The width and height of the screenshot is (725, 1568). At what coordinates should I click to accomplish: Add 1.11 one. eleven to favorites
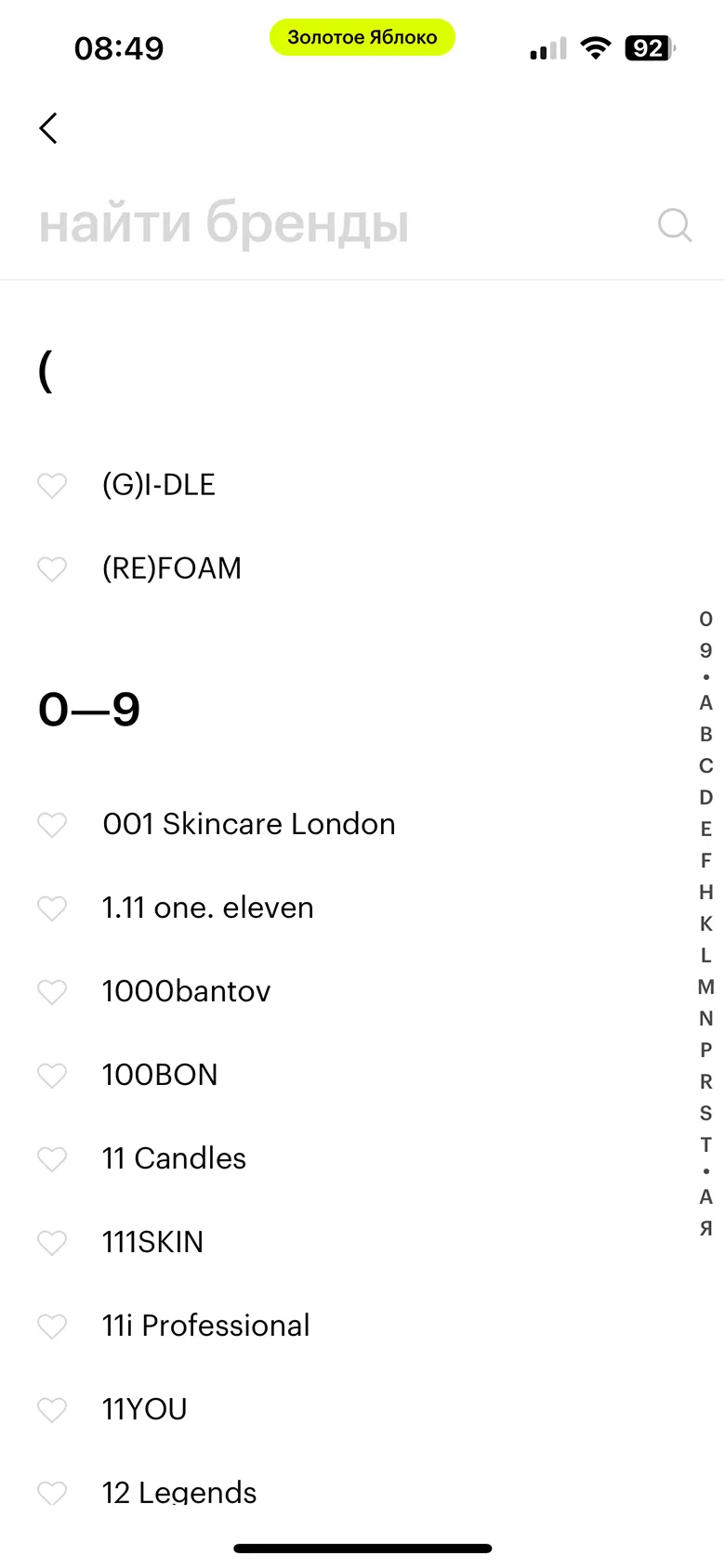52,908
